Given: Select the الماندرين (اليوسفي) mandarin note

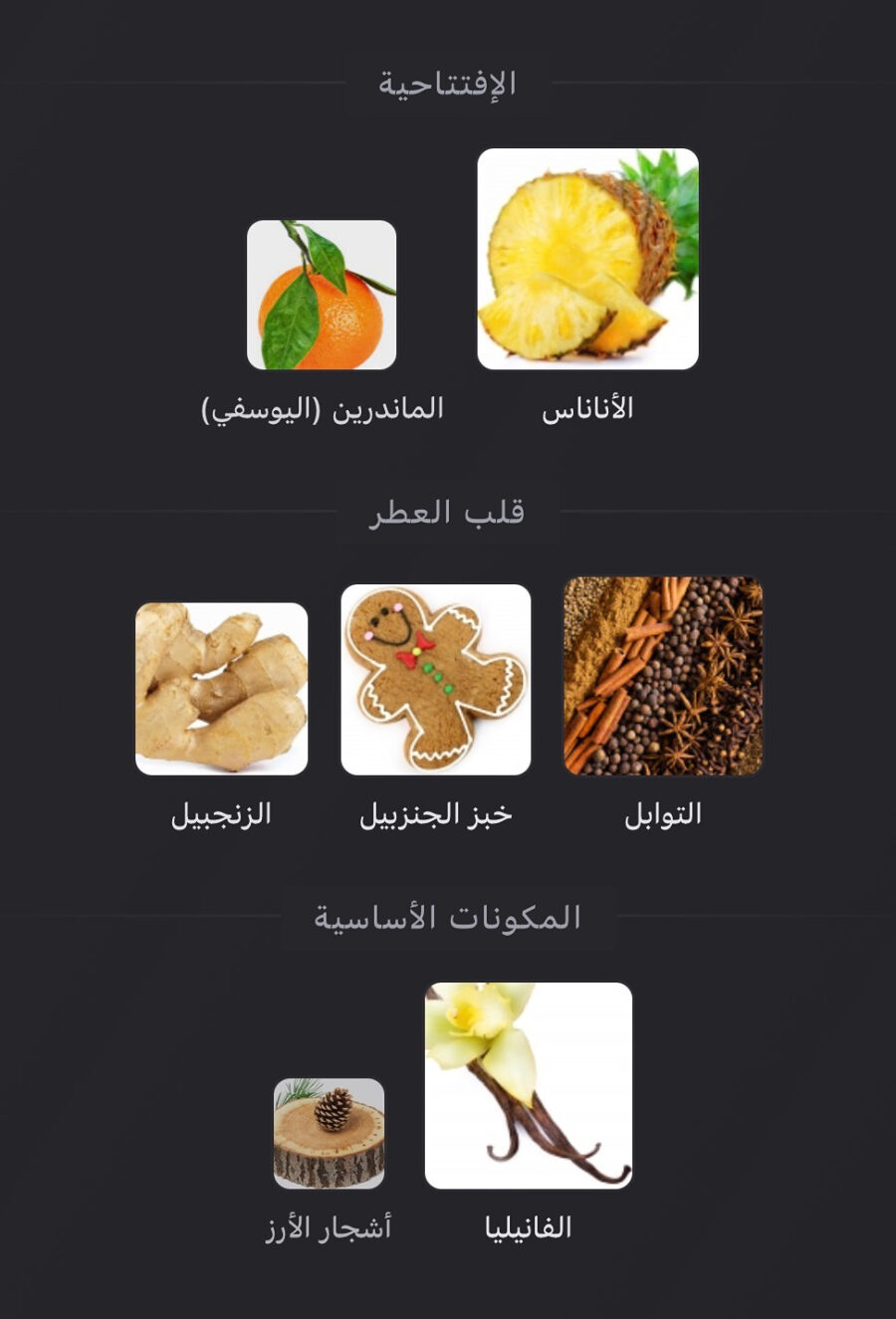Looking at the screenshot, I should coord(322,295).
